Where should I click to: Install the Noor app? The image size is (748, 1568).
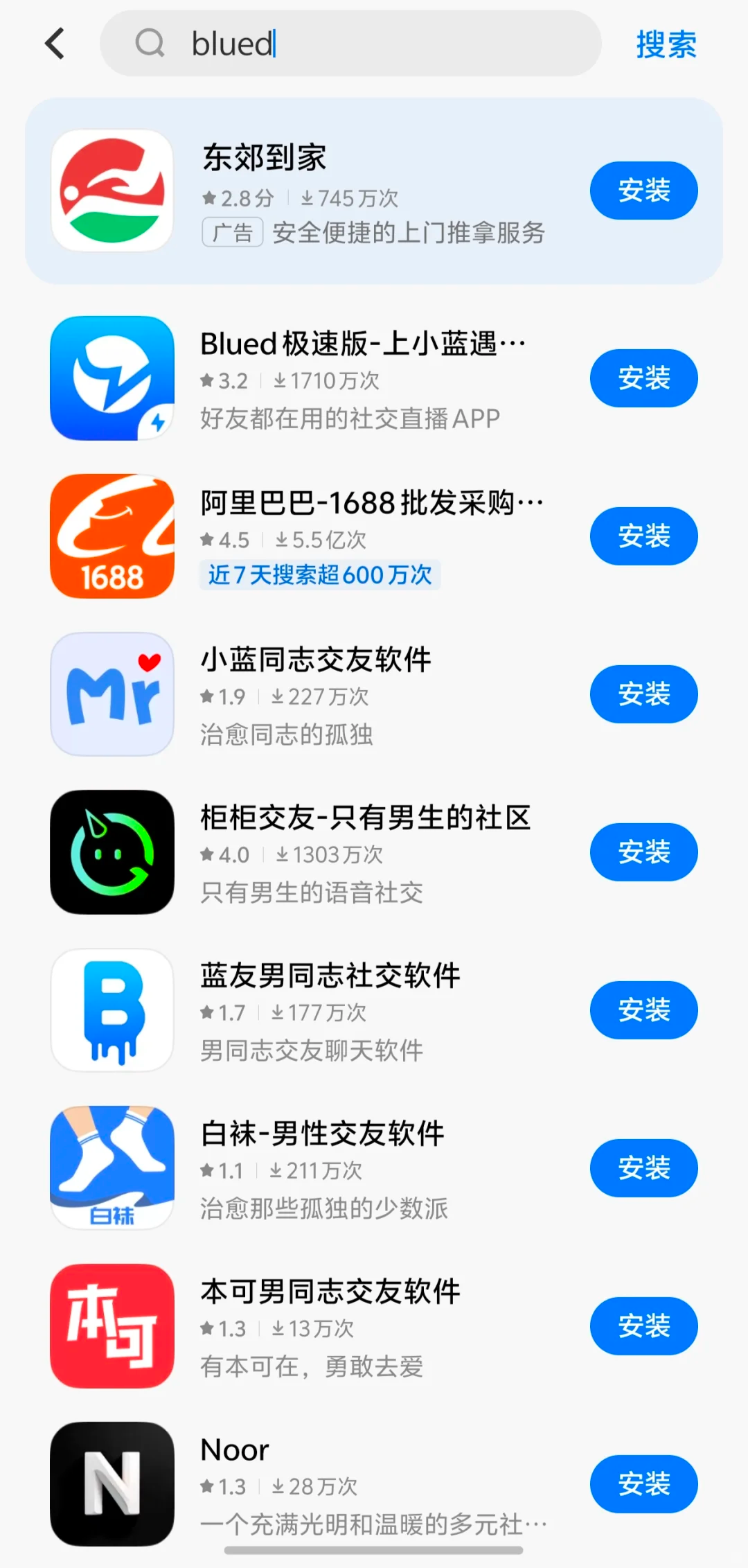tap(643, 1484)
